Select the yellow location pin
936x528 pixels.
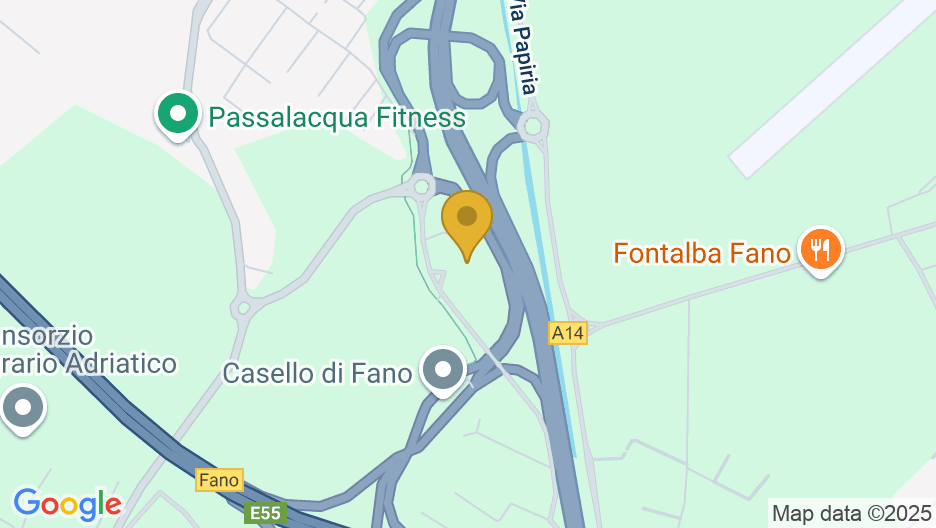(x=467, y=219)
